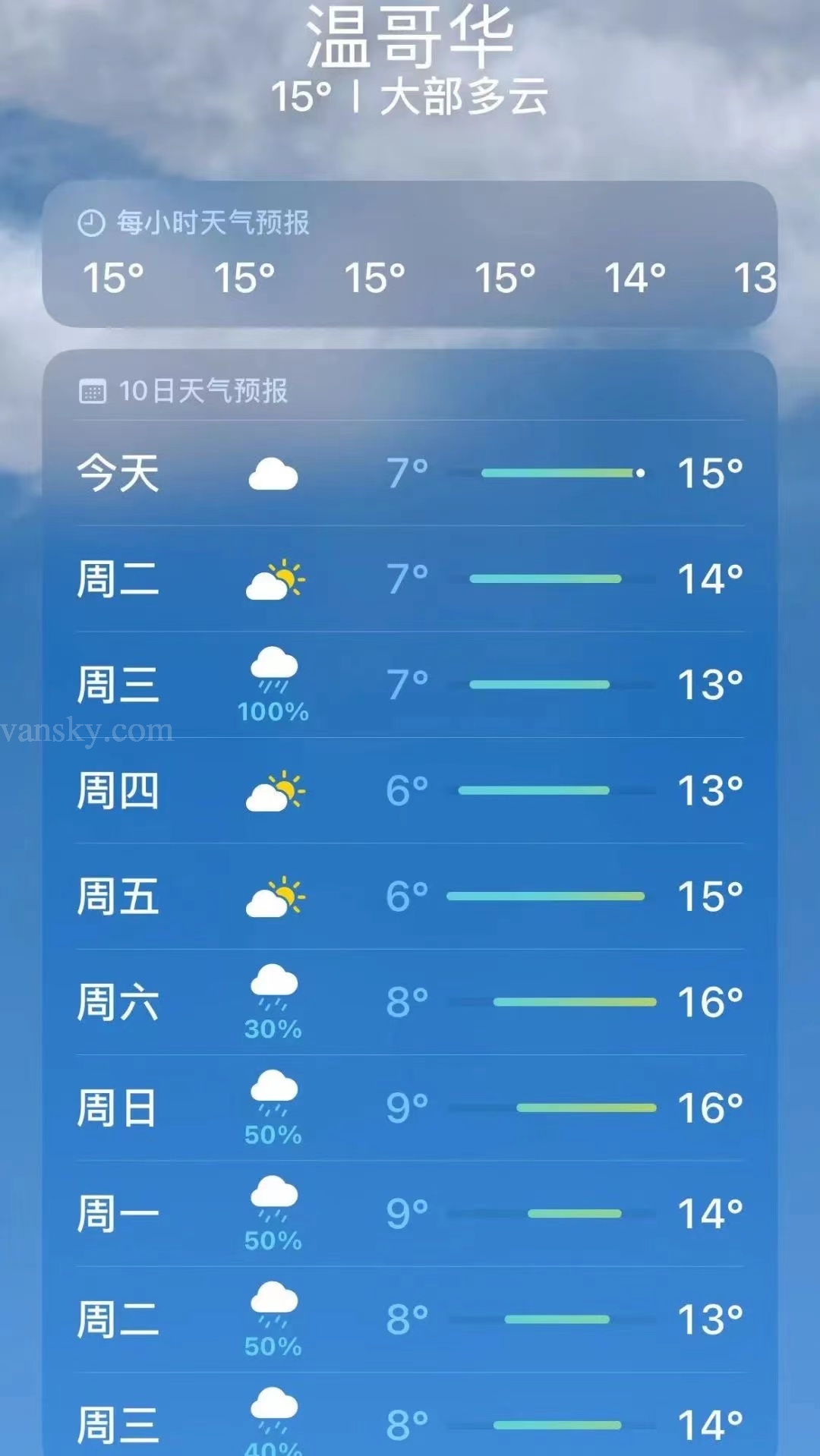View 周五 forecast details
Screen dimensions: 820x1456
click(x=410, y=897)
